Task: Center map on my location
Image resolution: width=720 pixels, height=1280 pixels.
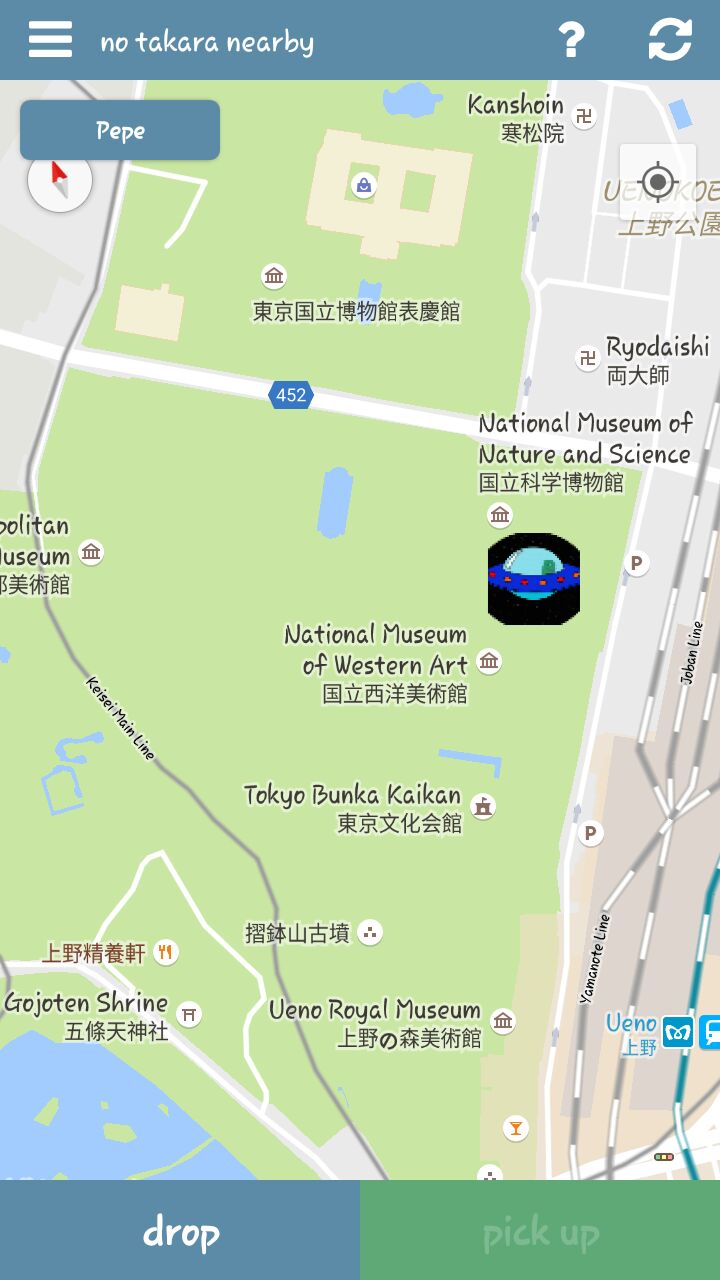Action: tap(658, 182)
